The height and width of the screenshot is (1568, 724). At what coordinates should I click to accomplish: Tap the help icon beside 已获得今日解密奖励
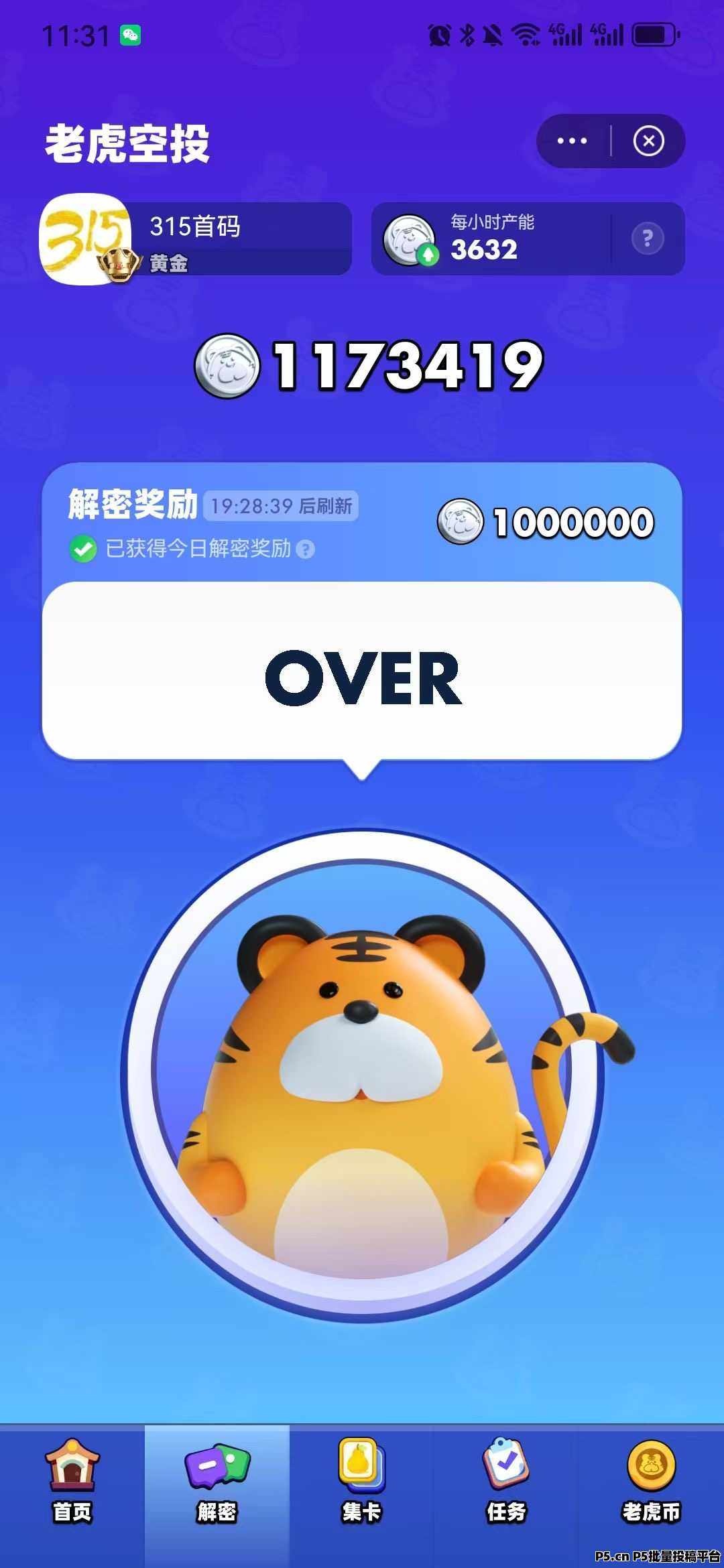[x=305, y=549]
